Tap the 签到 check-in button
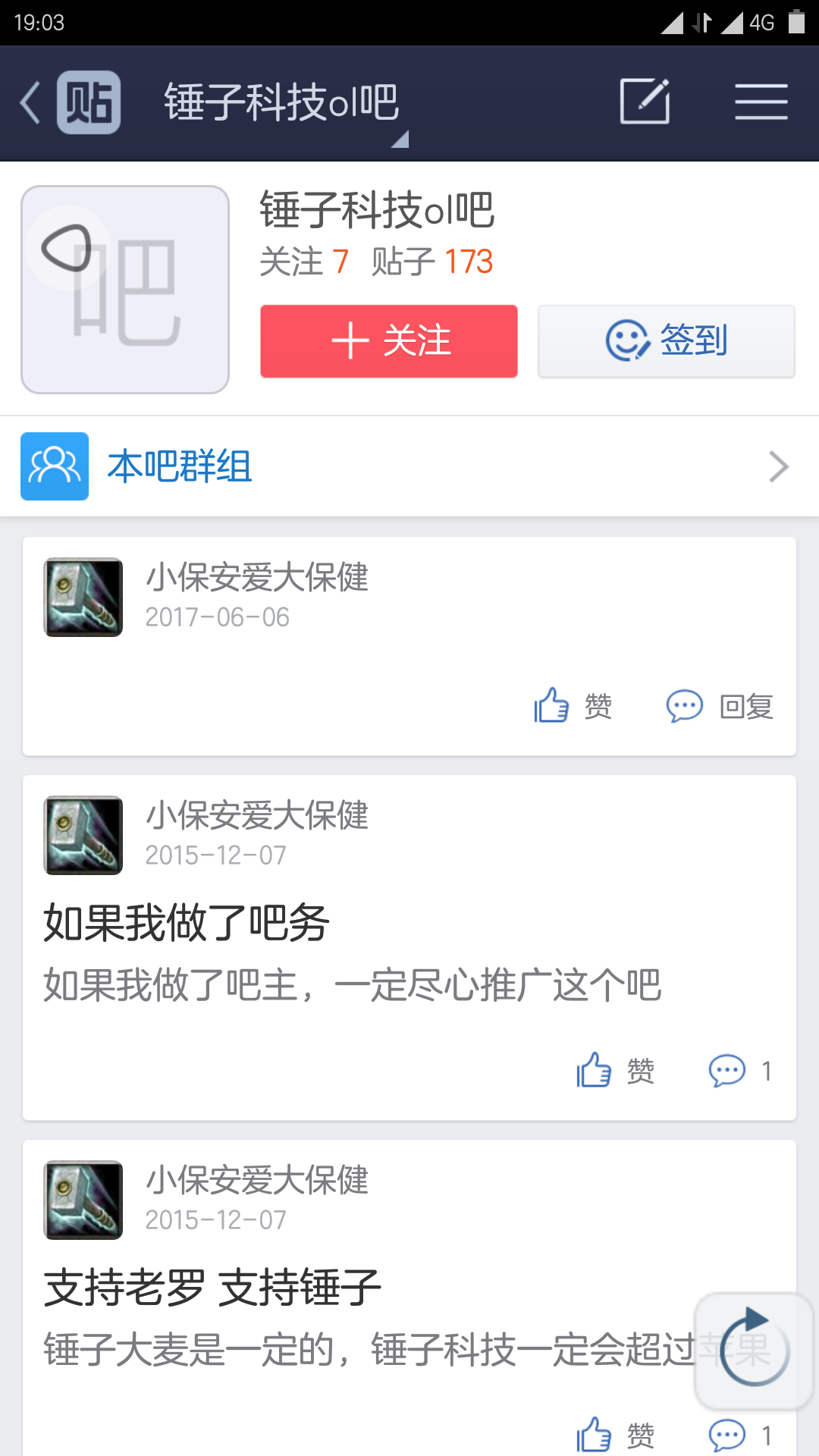 [x=666, y=340]
